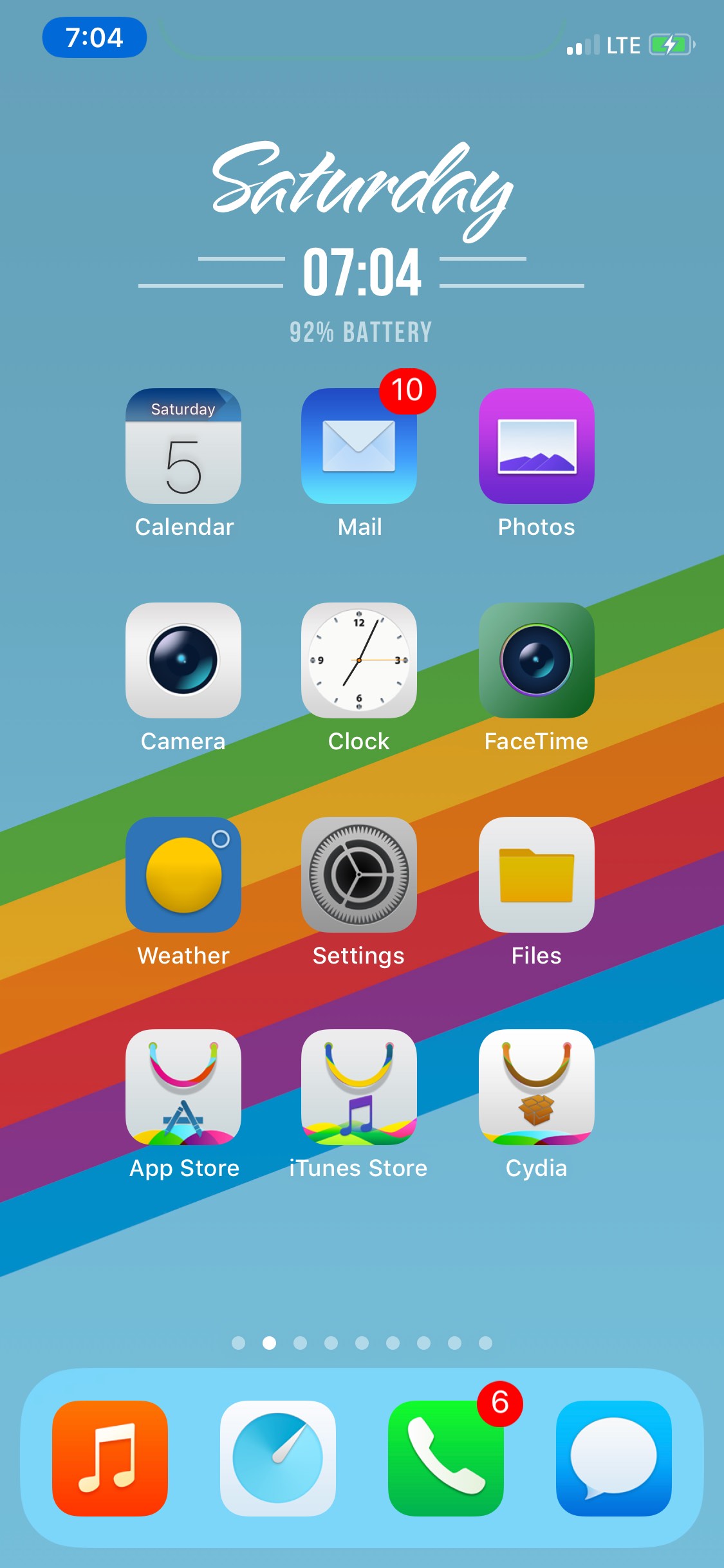Open the Clock app
Screen dimensions: 724x1568
tap(359, 660)
